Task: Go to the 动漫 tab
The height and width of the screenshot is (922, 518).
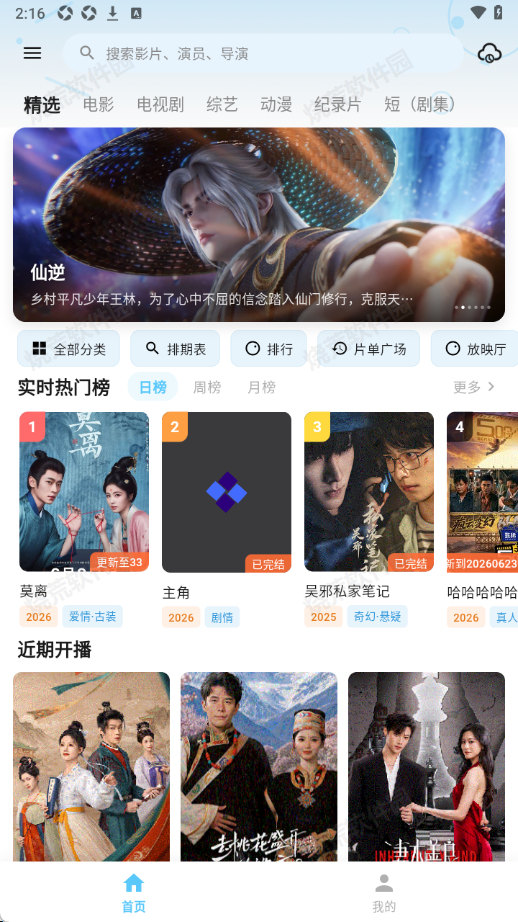Action: click(276, 105)
